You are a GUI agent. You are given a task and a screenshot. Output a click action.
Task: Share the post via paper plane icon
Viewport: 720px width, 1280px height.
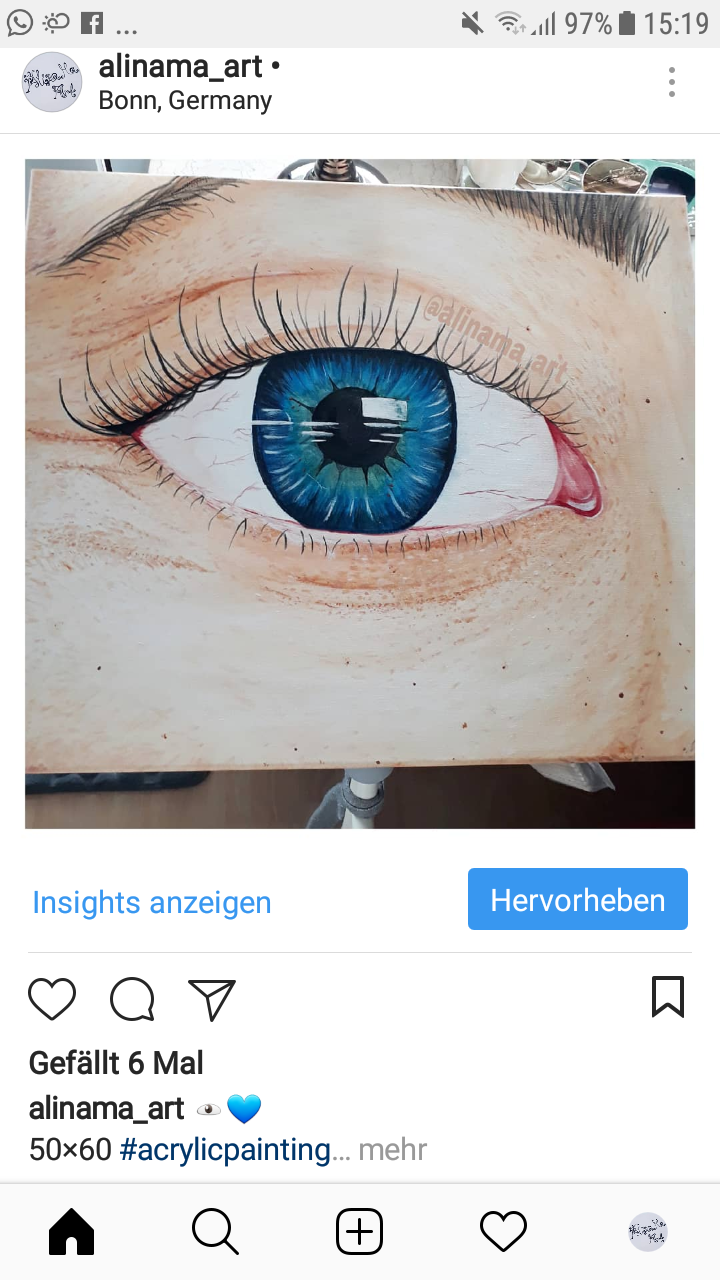tap(212, 998)
